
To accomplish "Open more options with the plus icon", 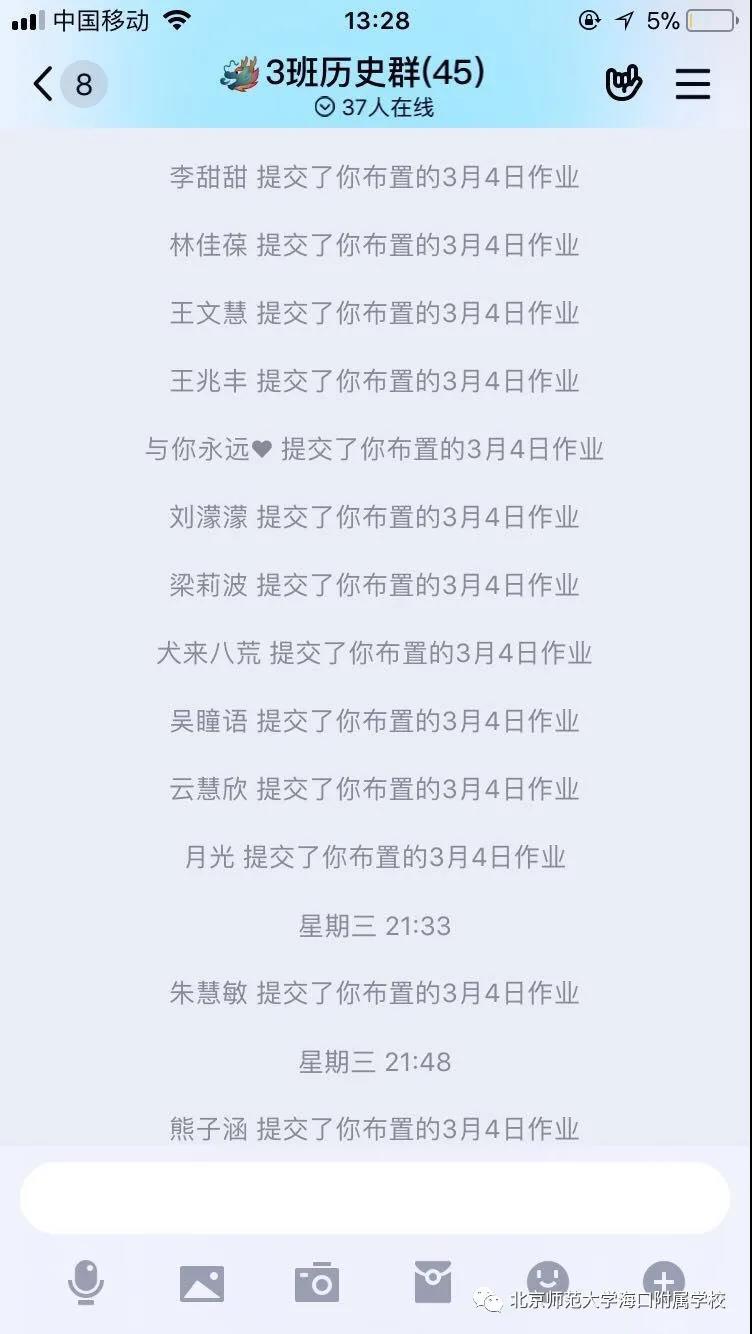I will [x=664, y=1280].
